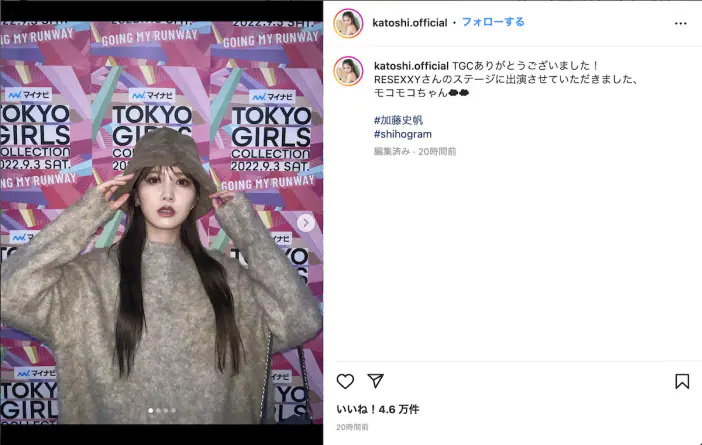The height and width of the screenshot is (445, 702).
Task: Tap the avatar beside the caption
Action: coord(348,71)
